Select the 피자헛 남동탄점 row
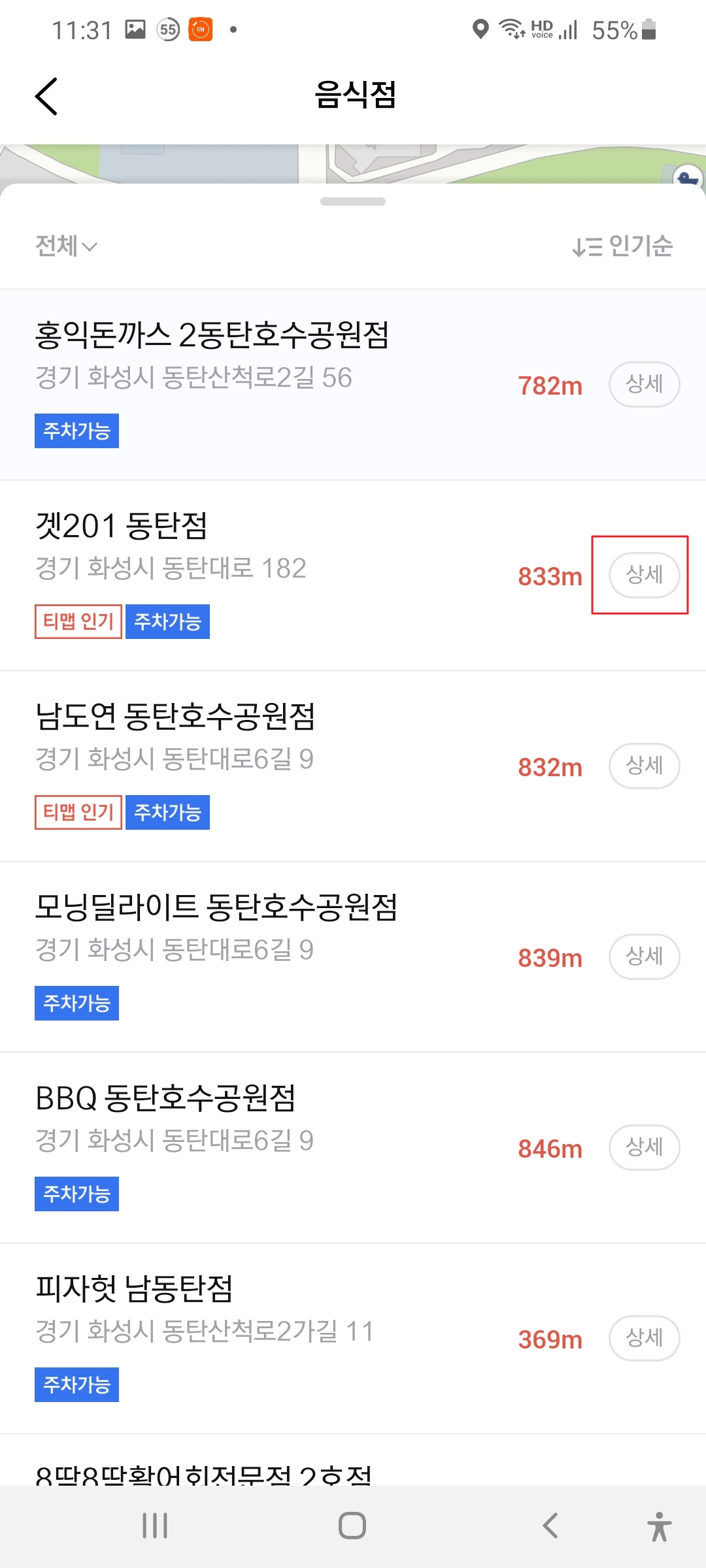 point(353,1339)
